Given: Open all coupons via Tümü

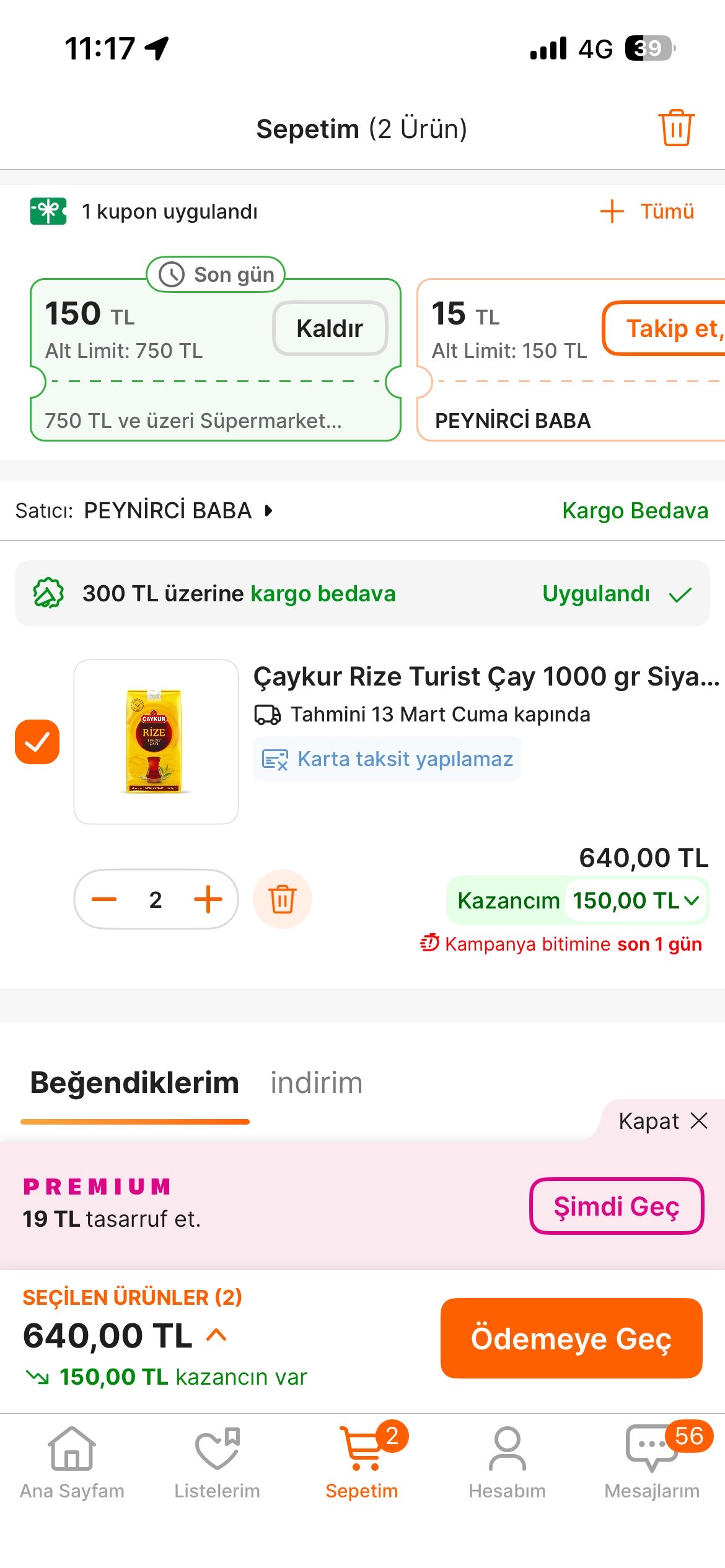Looking at the screenshot, I should coord(648,211).
